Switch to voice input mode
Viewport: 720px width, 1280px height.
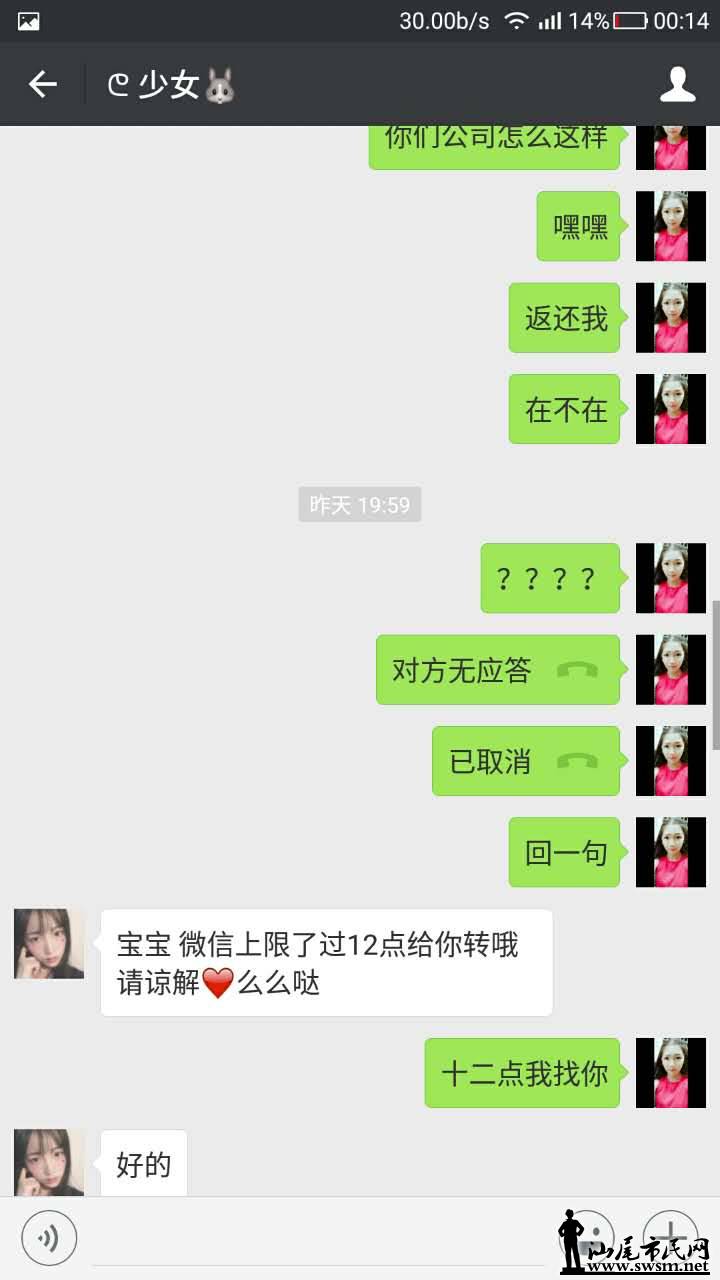coord(48,1238)
